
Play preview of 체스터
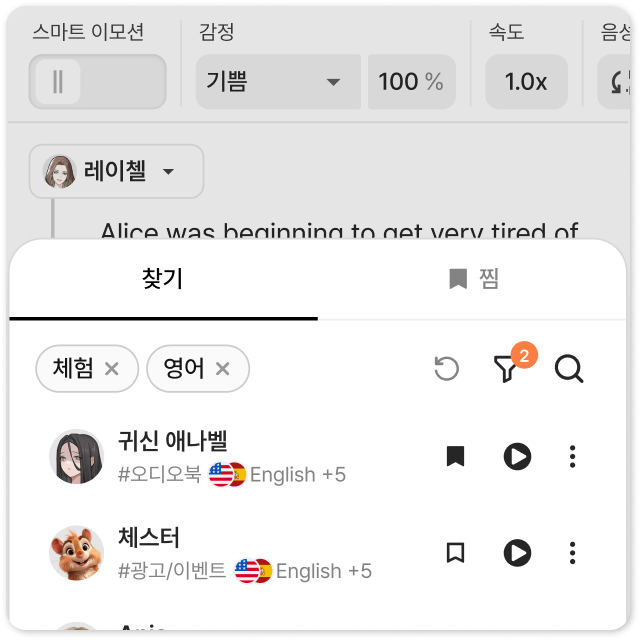517,553
